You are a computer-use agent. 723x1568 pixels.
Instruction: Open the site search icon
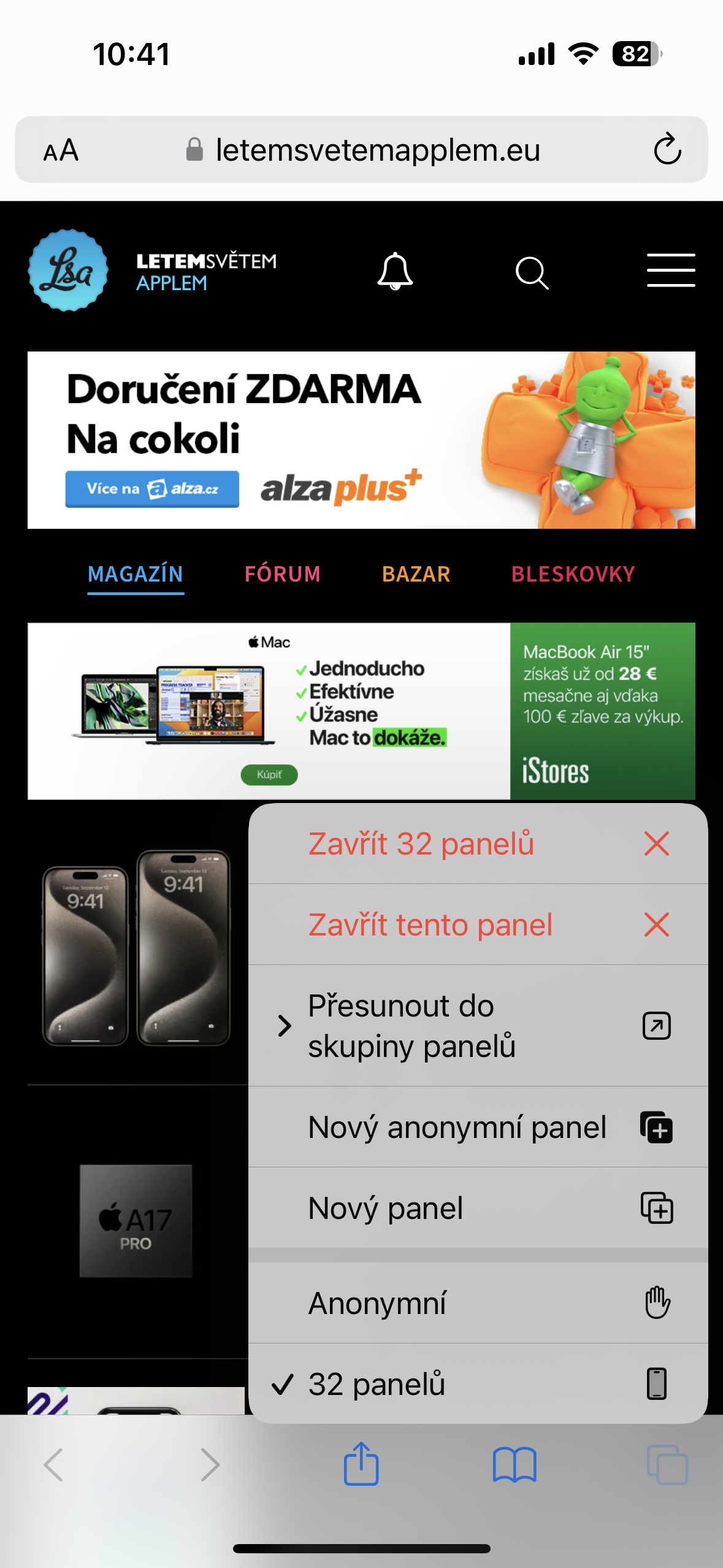click(531, 273)
